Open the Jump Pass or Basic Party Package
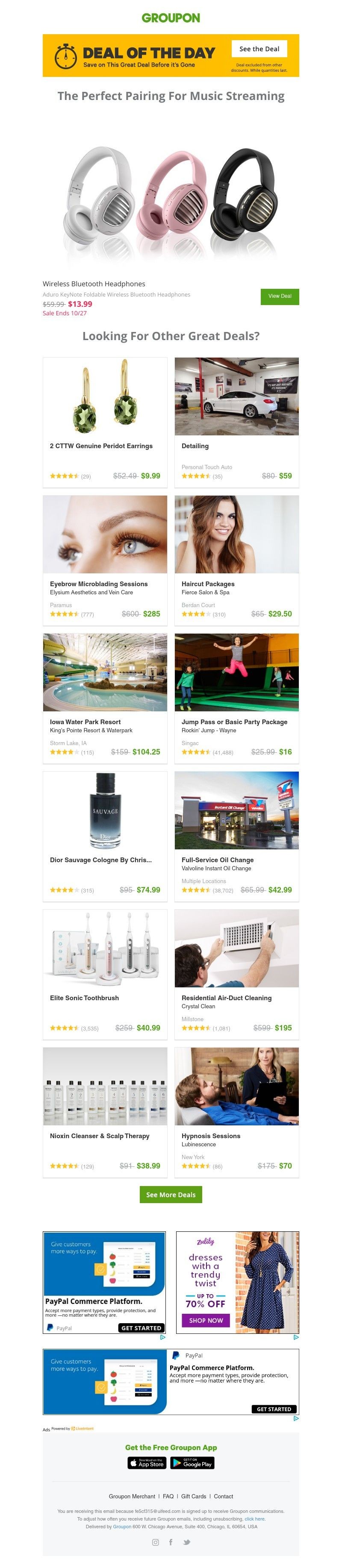342x1568 pixels. pos(236,697)
